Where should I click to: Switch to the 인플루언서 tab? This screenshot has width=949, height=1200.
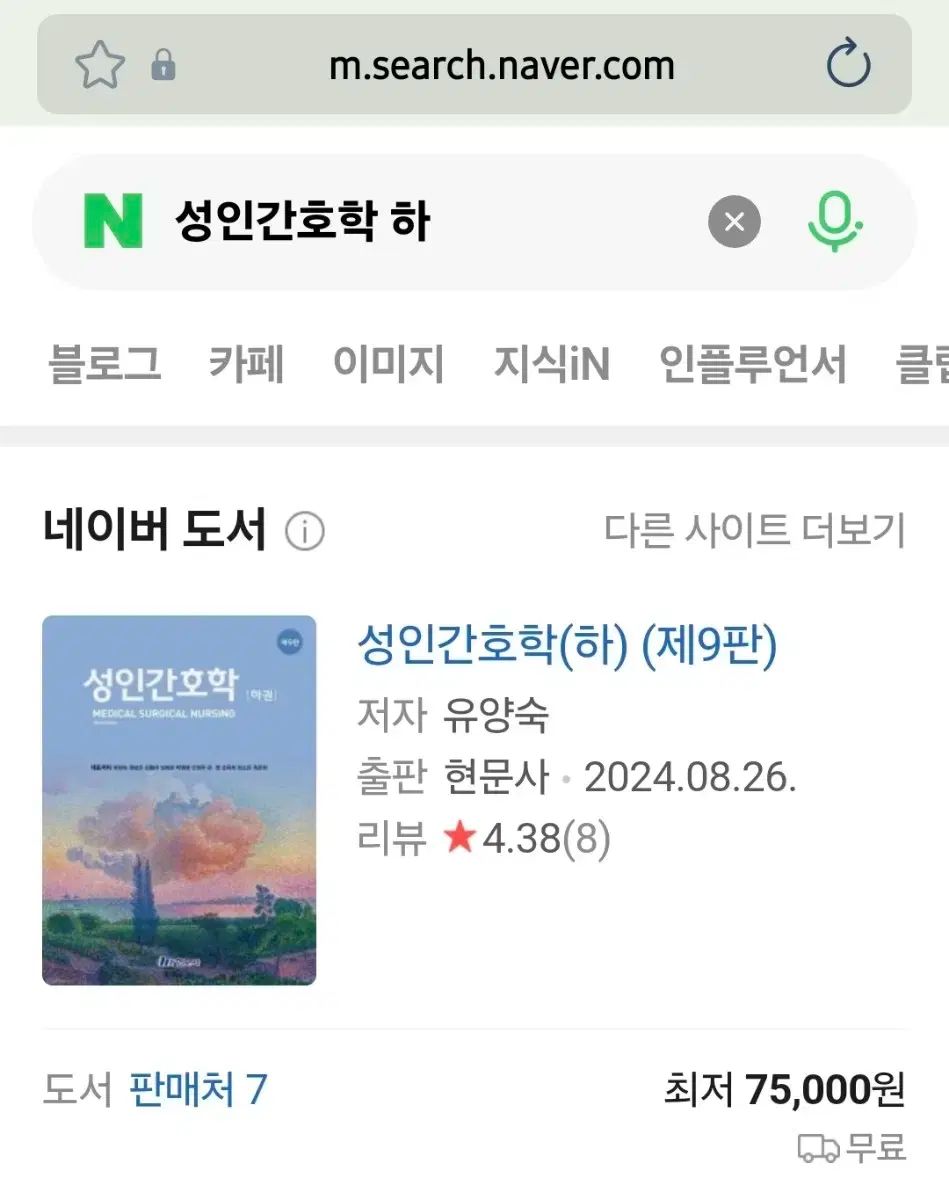pos(752,364)
